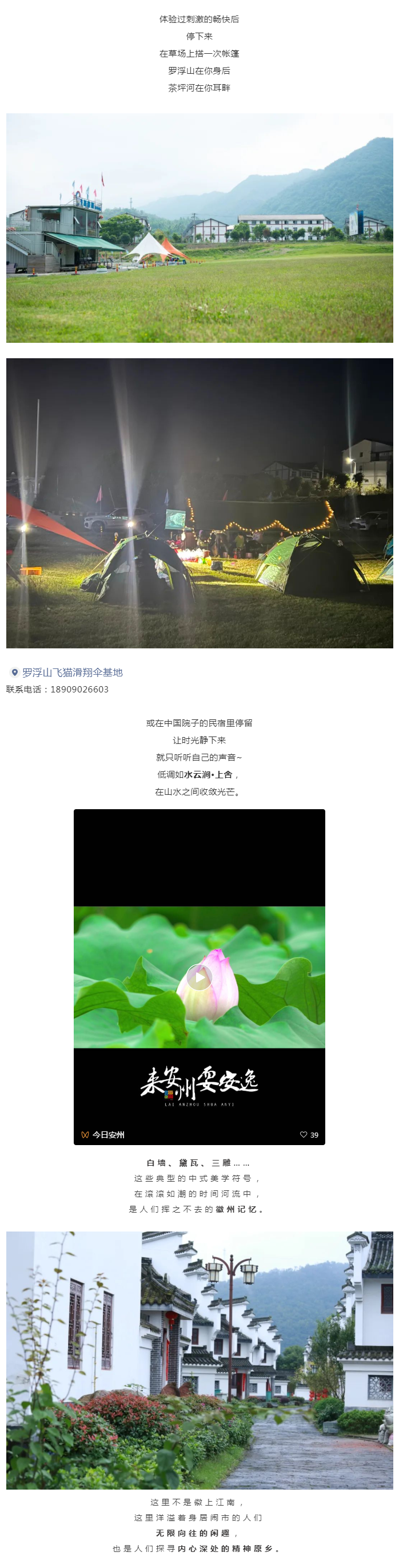
Task: Open the 今日安州 video channel
Action: click(x=103, y=1135)
